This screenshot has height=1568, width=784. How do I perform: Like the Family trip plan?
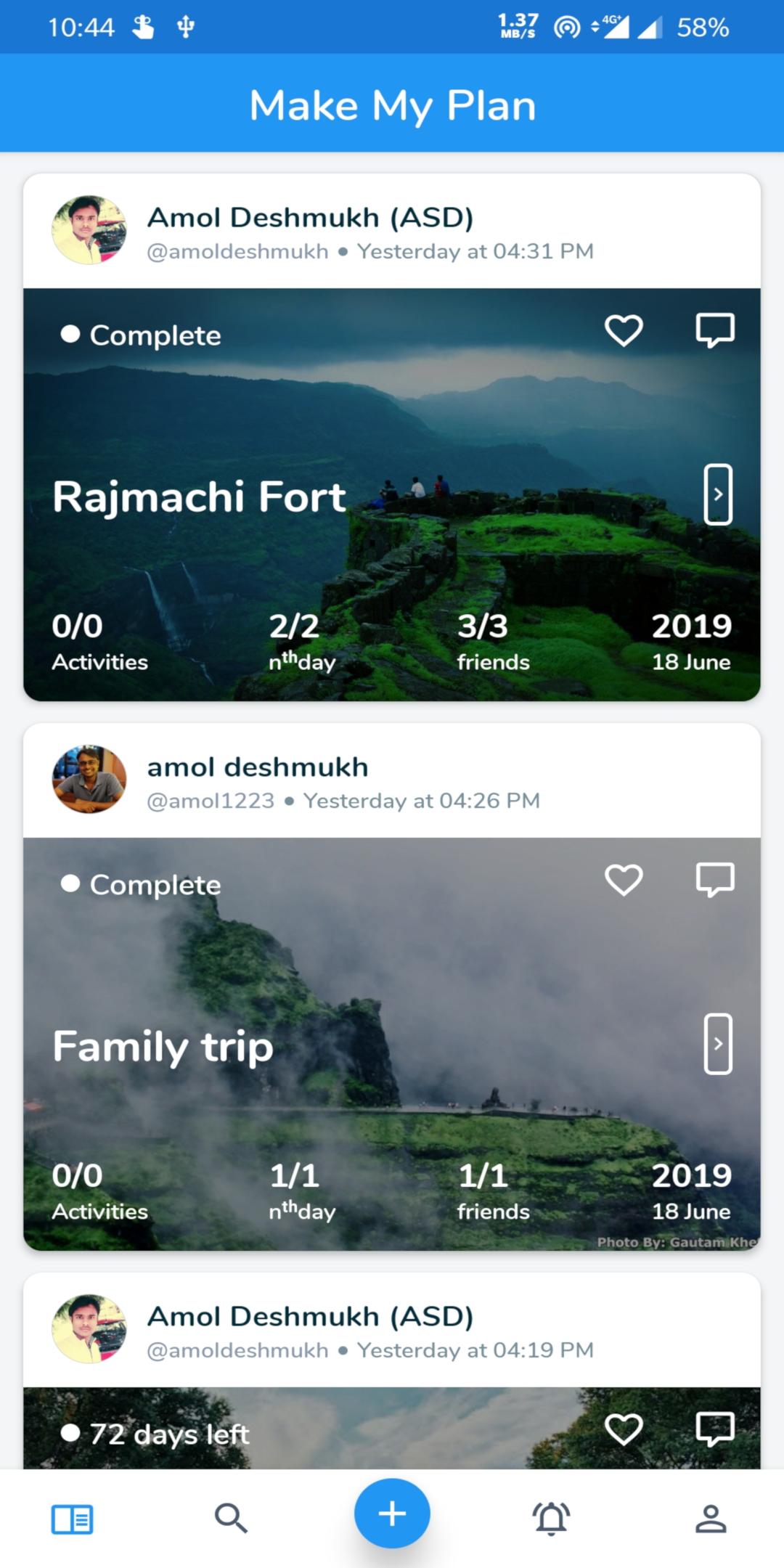[624, 881]
